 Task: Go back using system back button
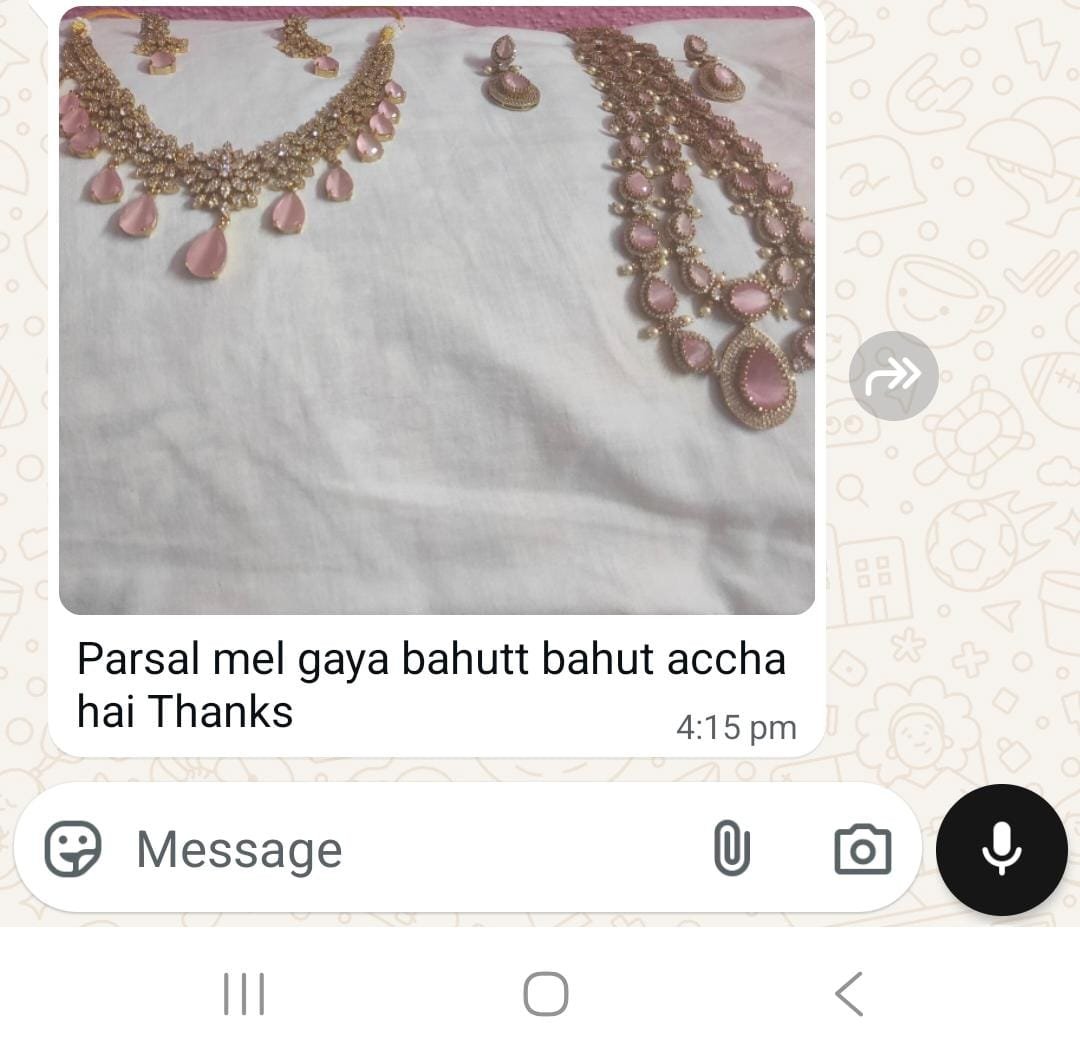pos(848,994)
